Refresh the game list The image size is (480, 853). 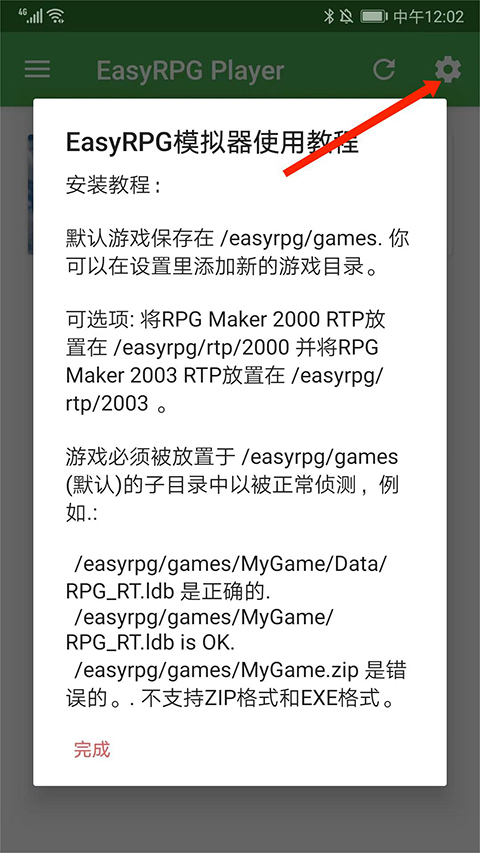pyautogui.click(x=384, y=70)
